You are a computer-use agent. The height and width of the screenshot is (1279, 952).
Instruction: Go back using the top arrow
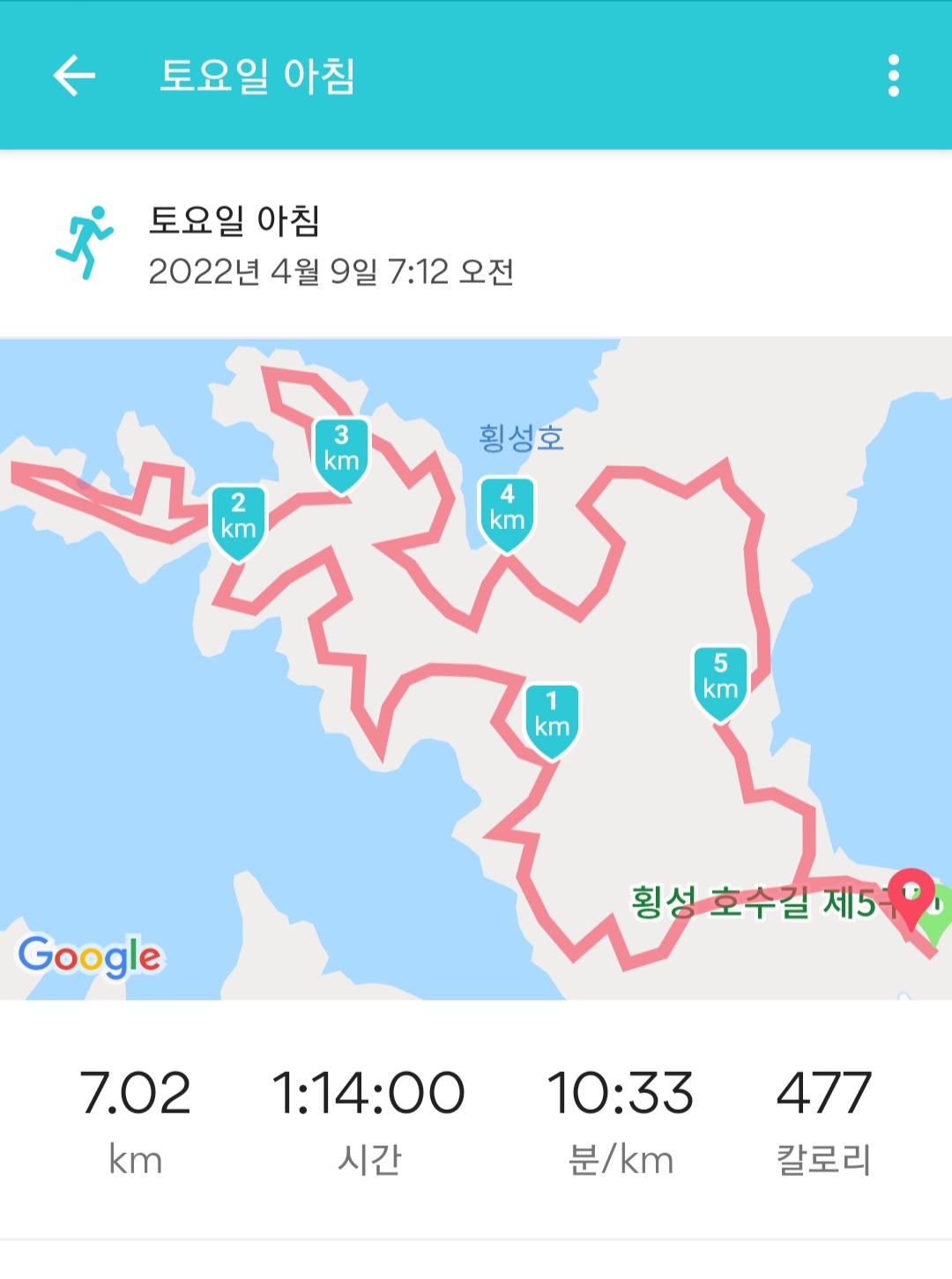(74, 76)
